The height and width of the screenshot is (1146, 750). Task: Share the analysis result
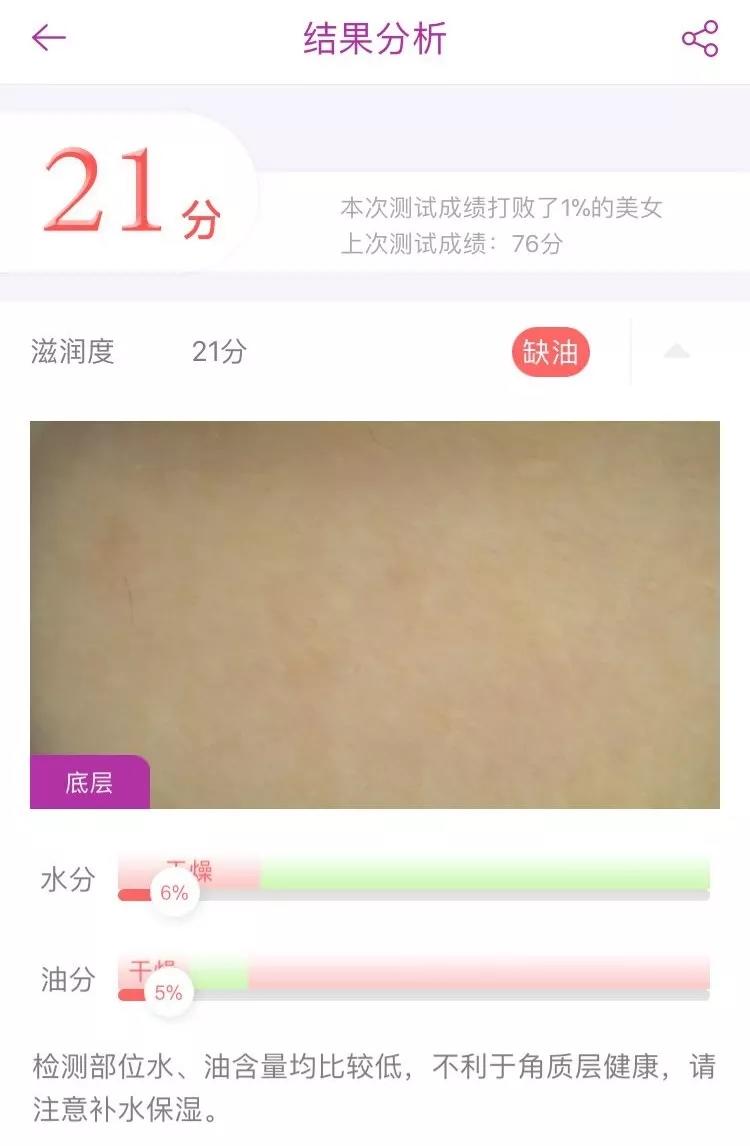(x=699, y=39)
